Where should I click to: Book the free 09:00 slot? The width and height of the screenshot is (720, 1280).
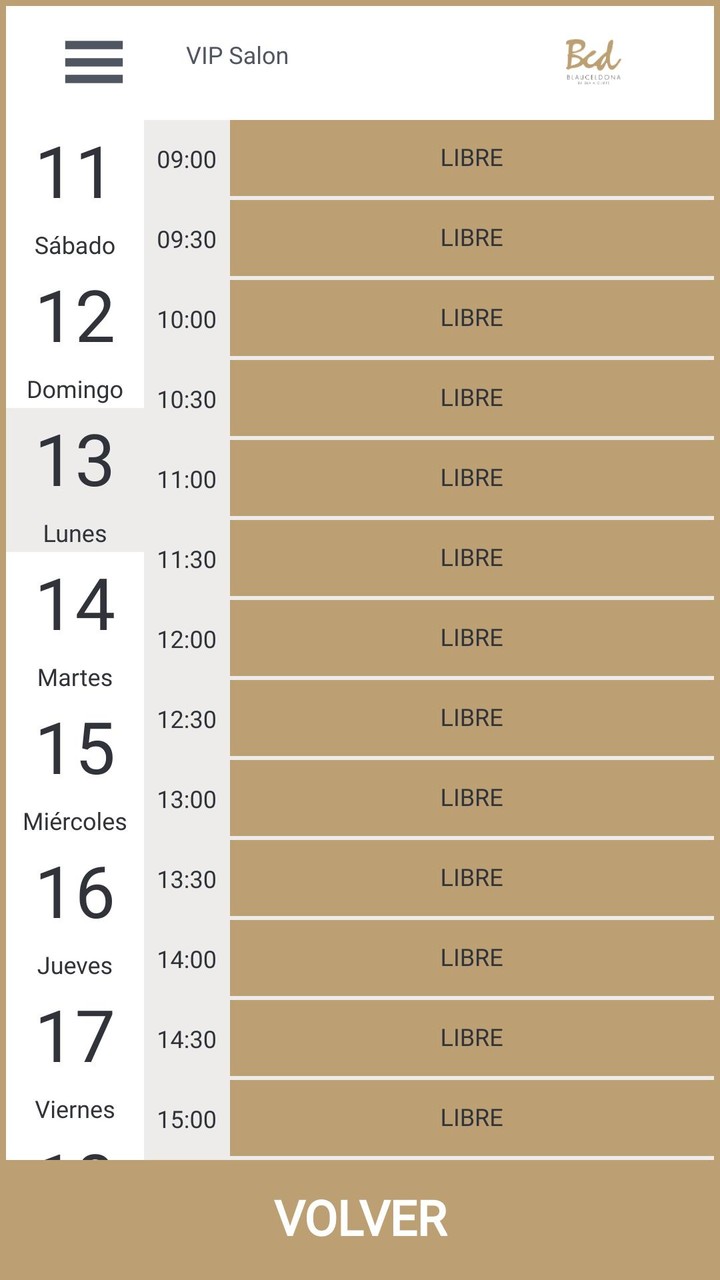471,158
